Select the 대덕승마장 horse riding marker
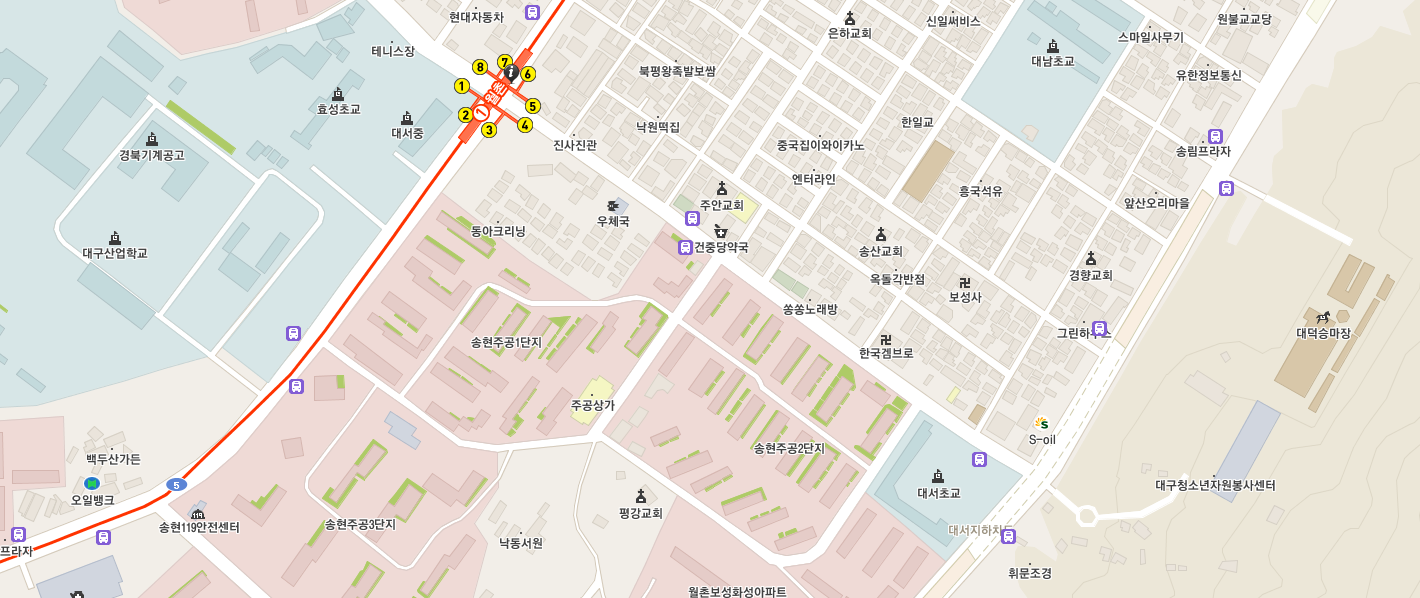1420x598 pixels. tap(1324, 318)
